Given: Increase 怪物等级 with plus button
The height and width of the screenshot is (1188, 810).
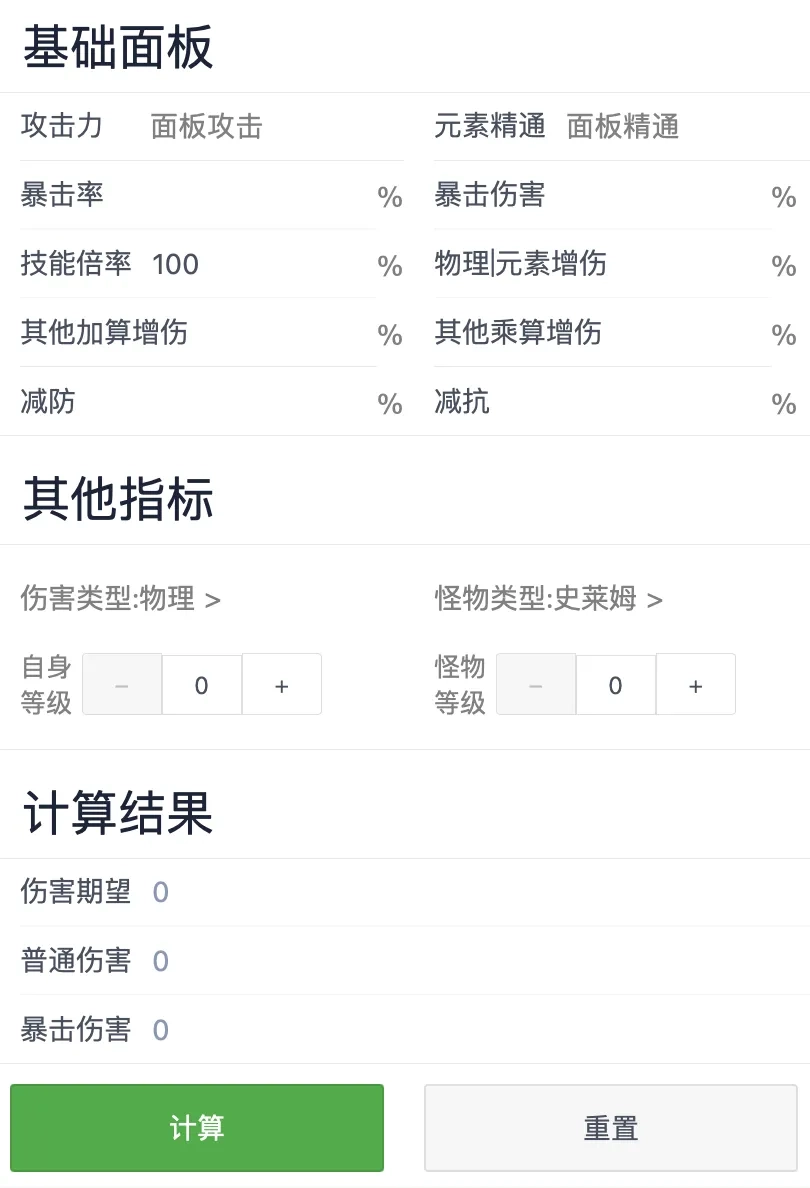Looking at the screenshot, I should coord(696,685).
